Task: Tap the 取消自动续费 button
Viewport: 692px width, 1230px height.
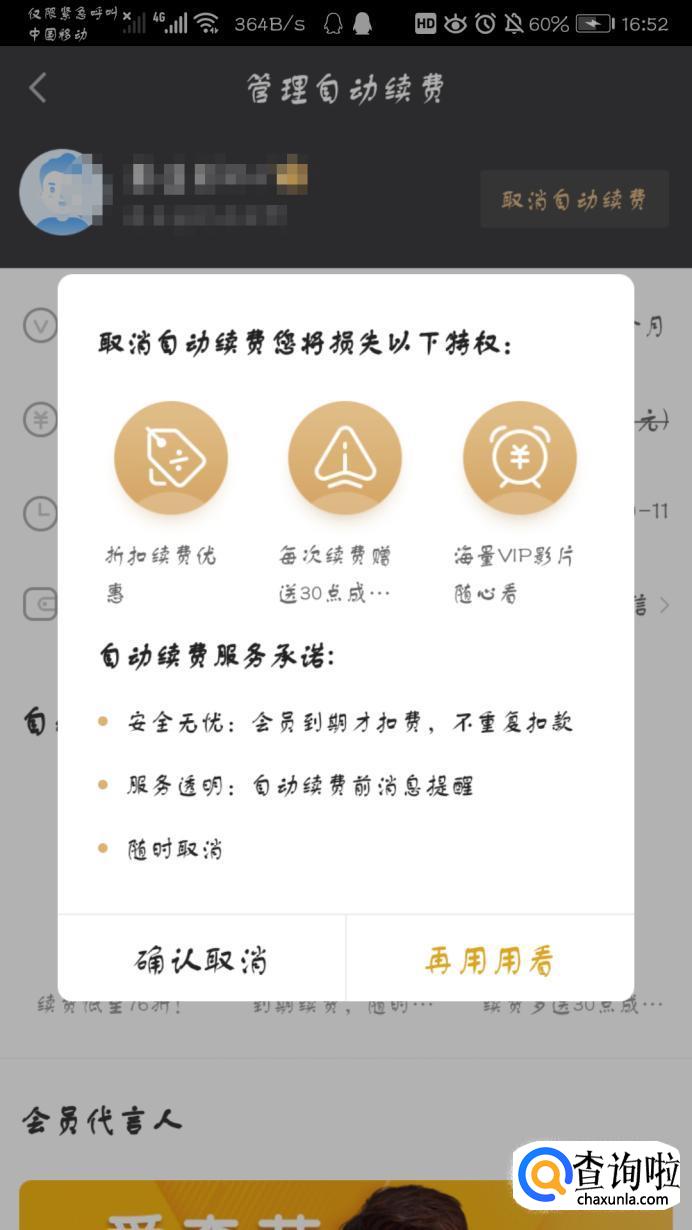Action: (574, 199)
